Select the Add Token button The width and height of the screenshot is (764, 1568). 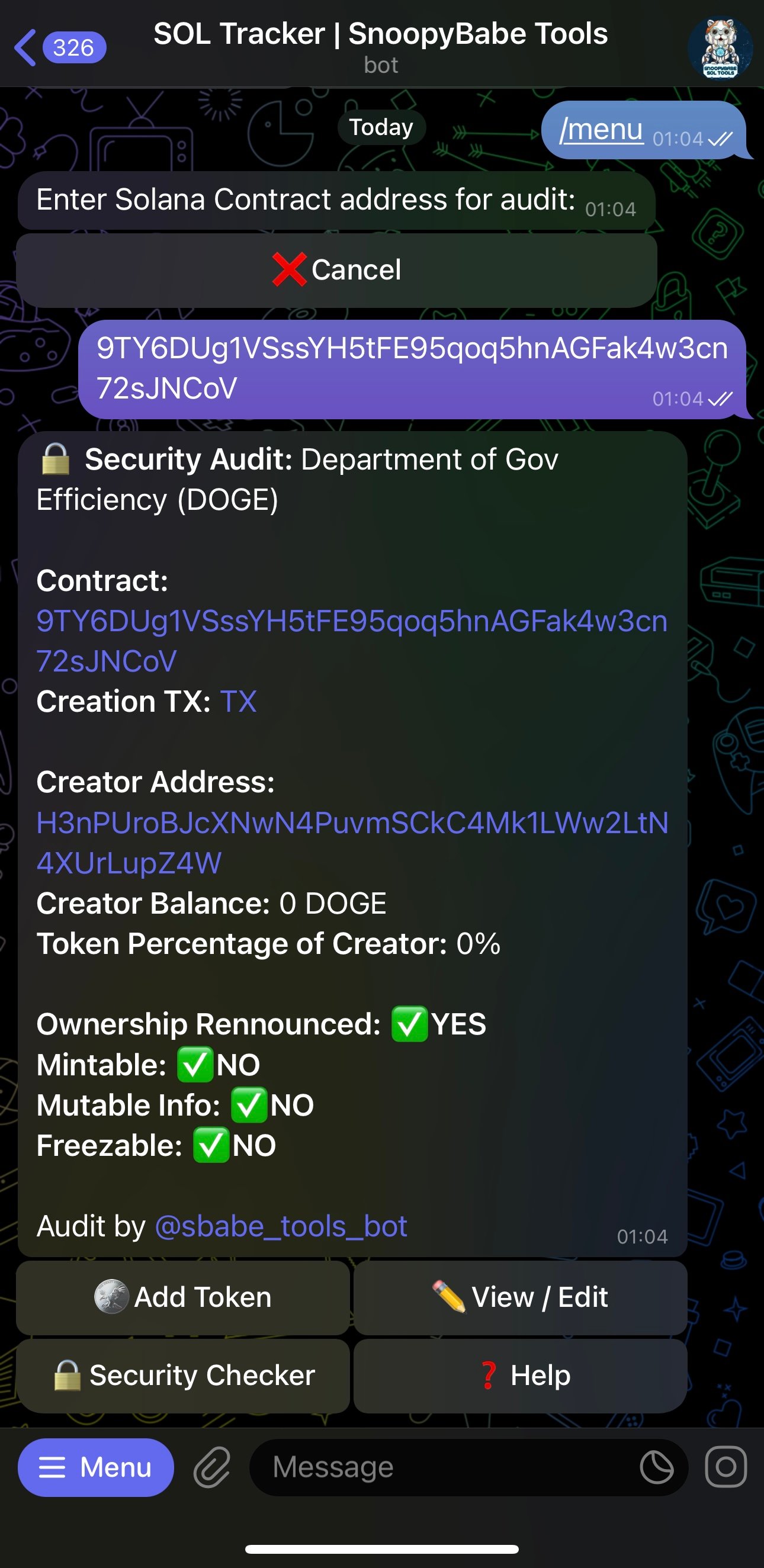[182, 1297]
